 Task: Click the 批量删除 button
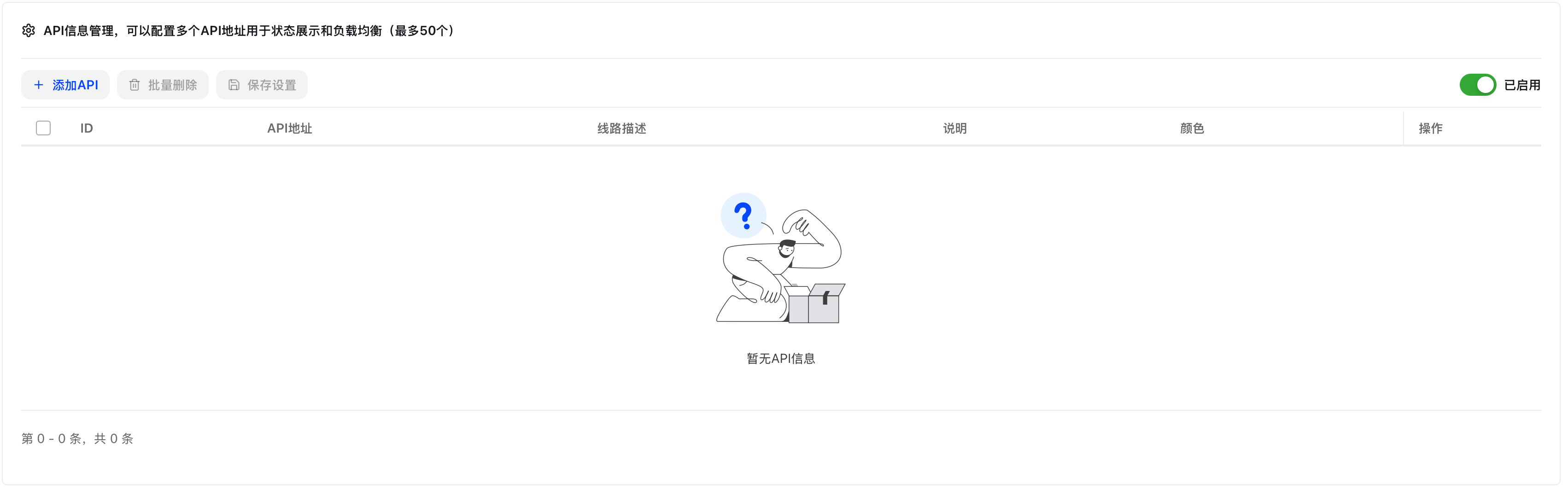click(x=163, y=85)
